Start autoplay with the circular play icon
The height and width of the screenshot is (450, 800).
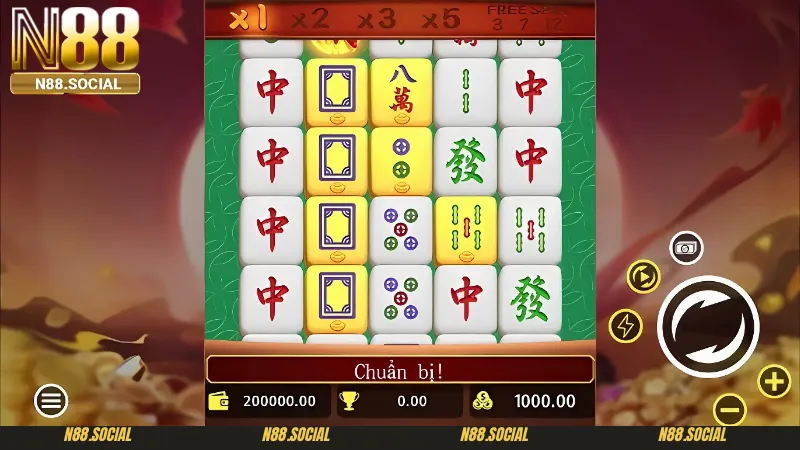point(643,276)
